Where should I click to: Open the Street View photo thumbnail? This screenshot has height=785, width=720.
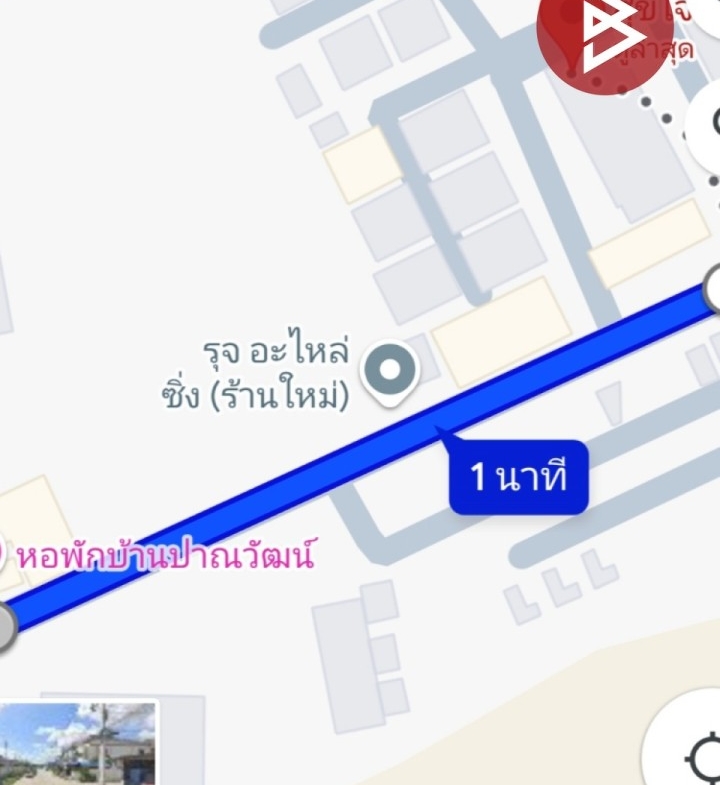point(78,743)
